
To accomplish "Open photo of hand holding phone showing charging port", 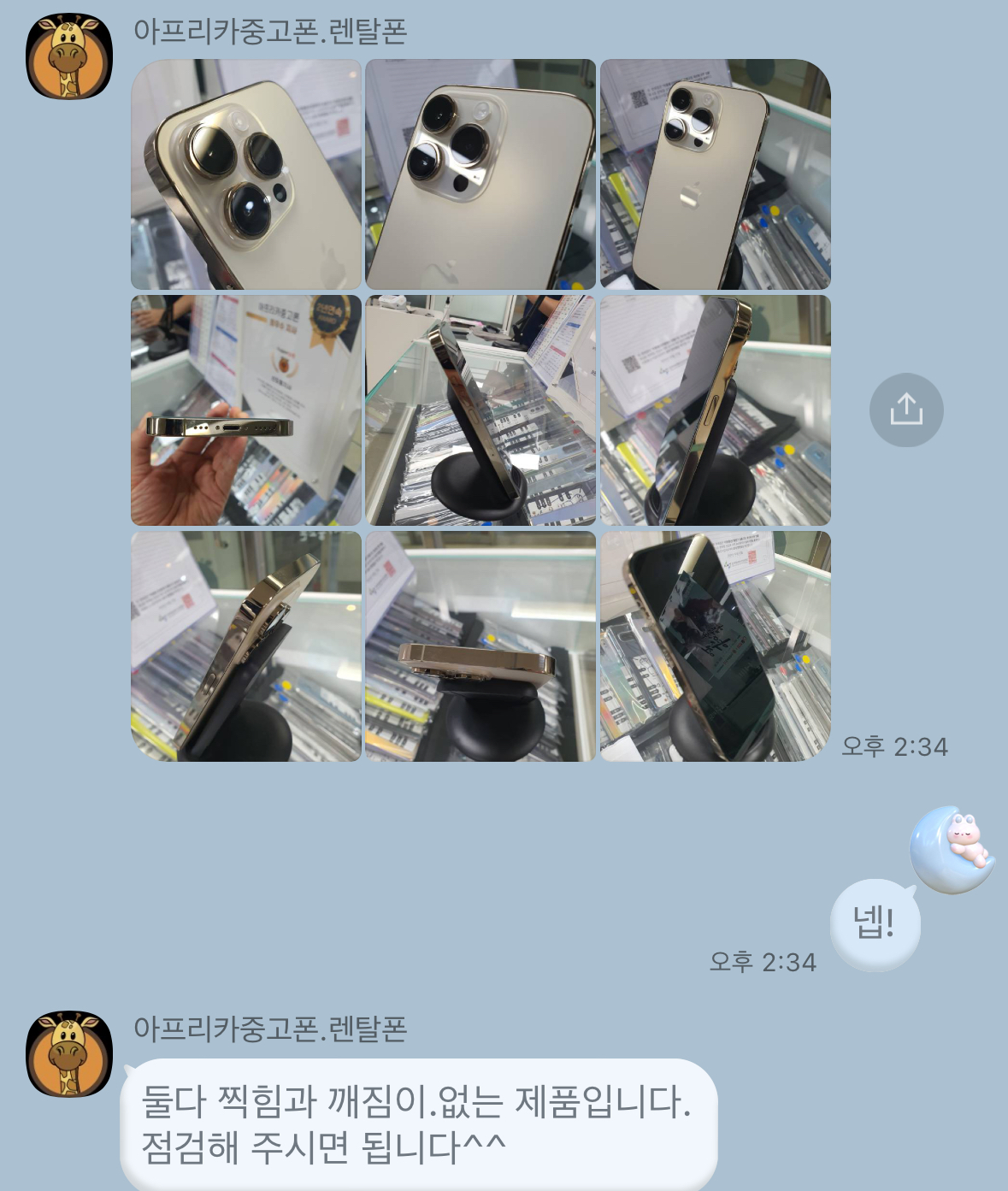I will 246,410.
